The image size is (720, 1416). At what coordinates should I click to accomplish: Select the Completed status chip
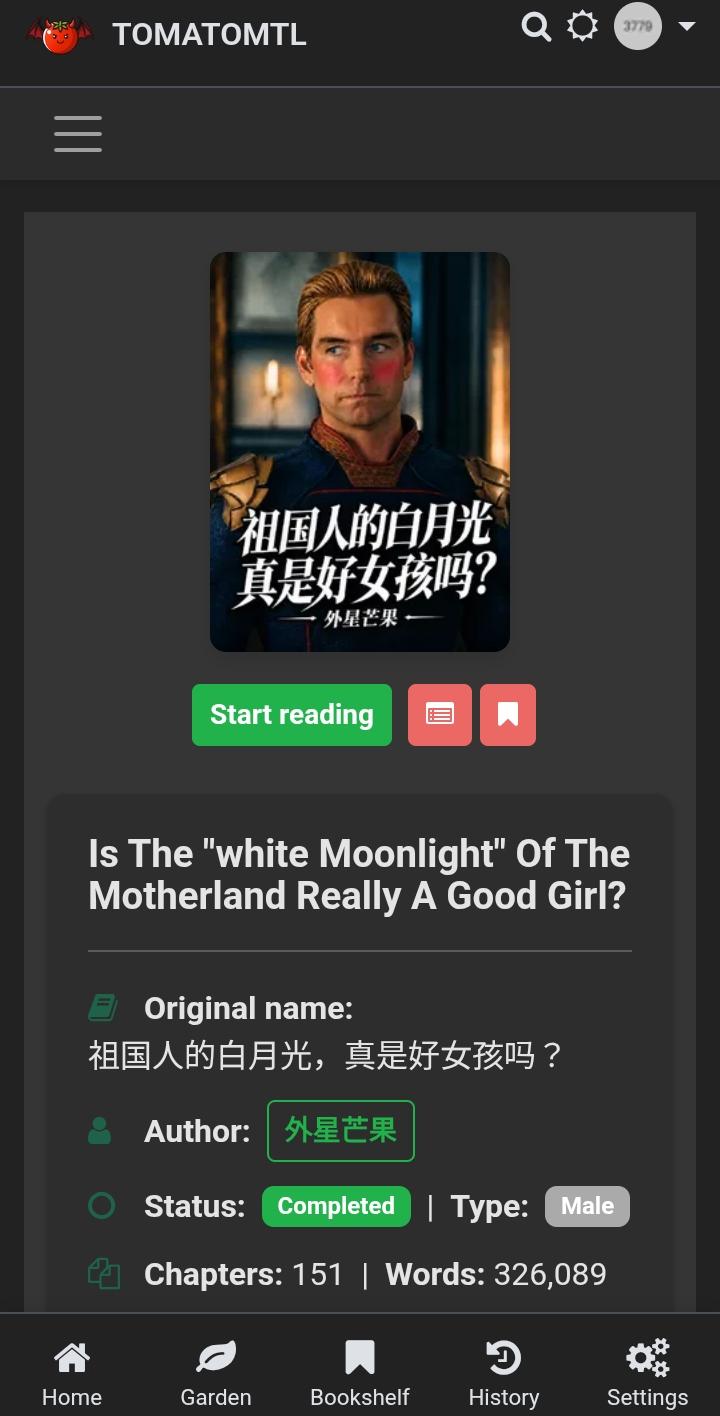tap(336, 1206)
